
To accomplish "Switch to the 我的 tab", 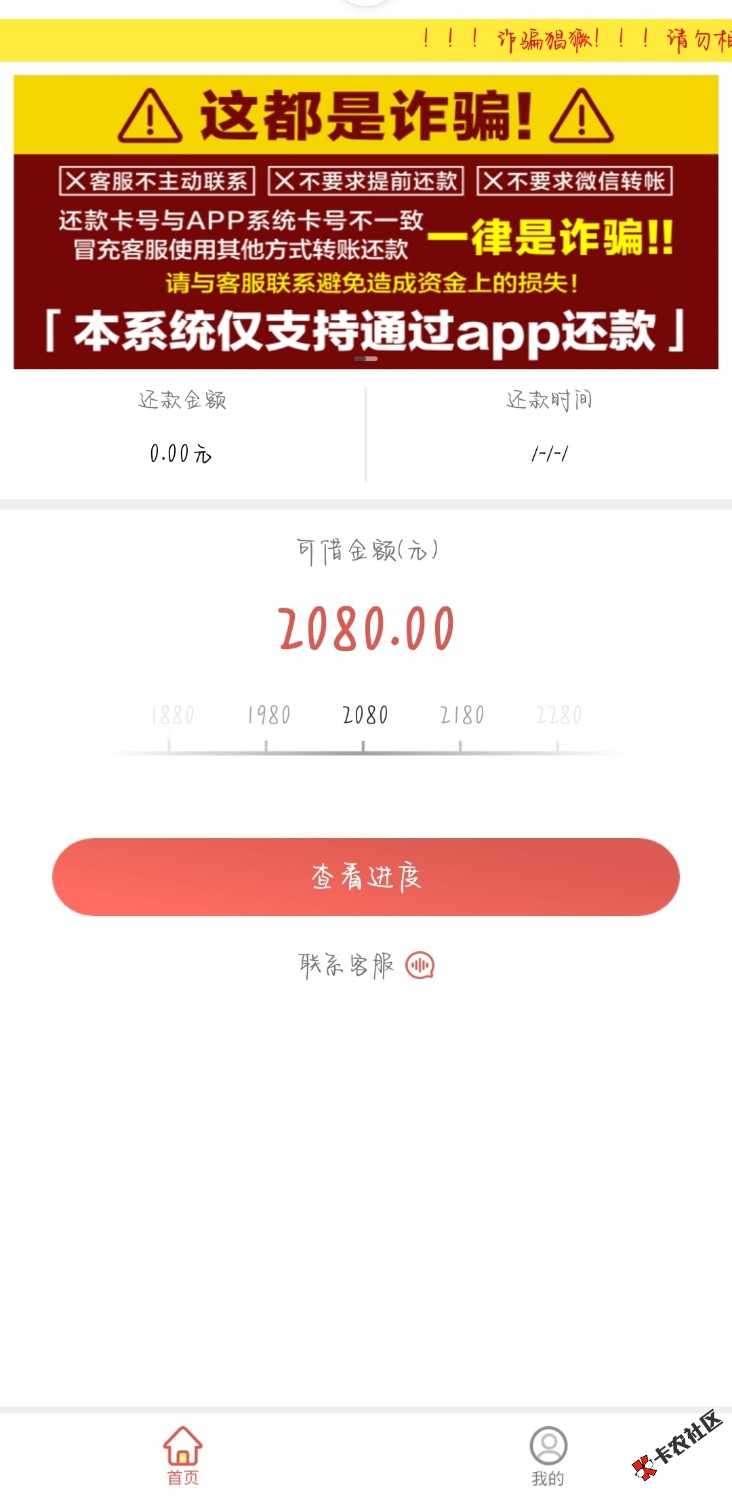I will pos(548,1457).
